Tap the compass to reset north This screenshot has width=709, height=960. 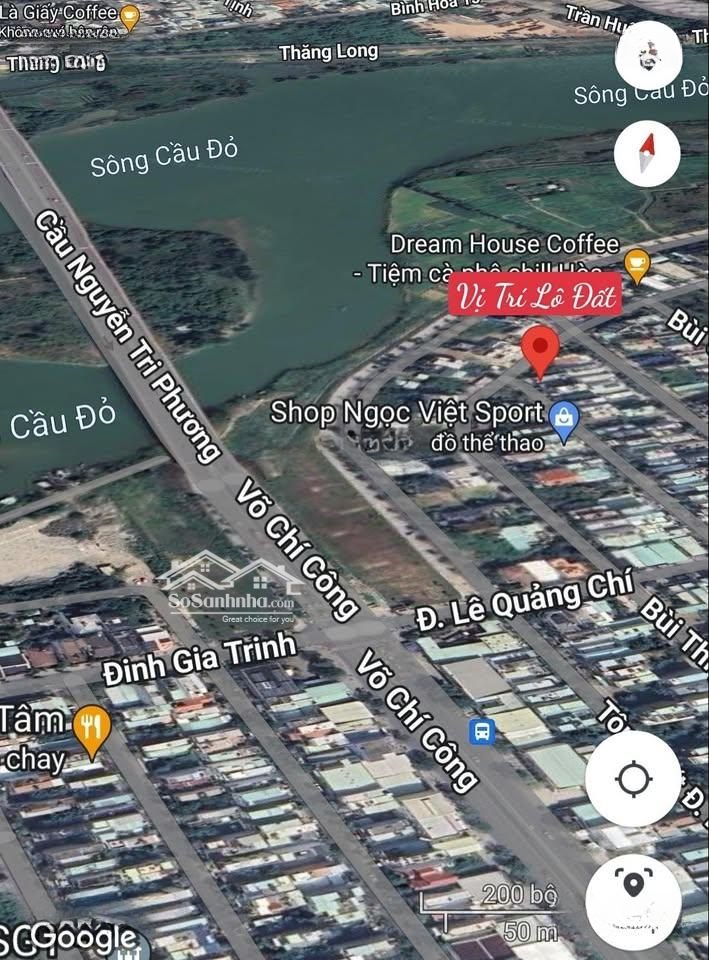[647, 153]
